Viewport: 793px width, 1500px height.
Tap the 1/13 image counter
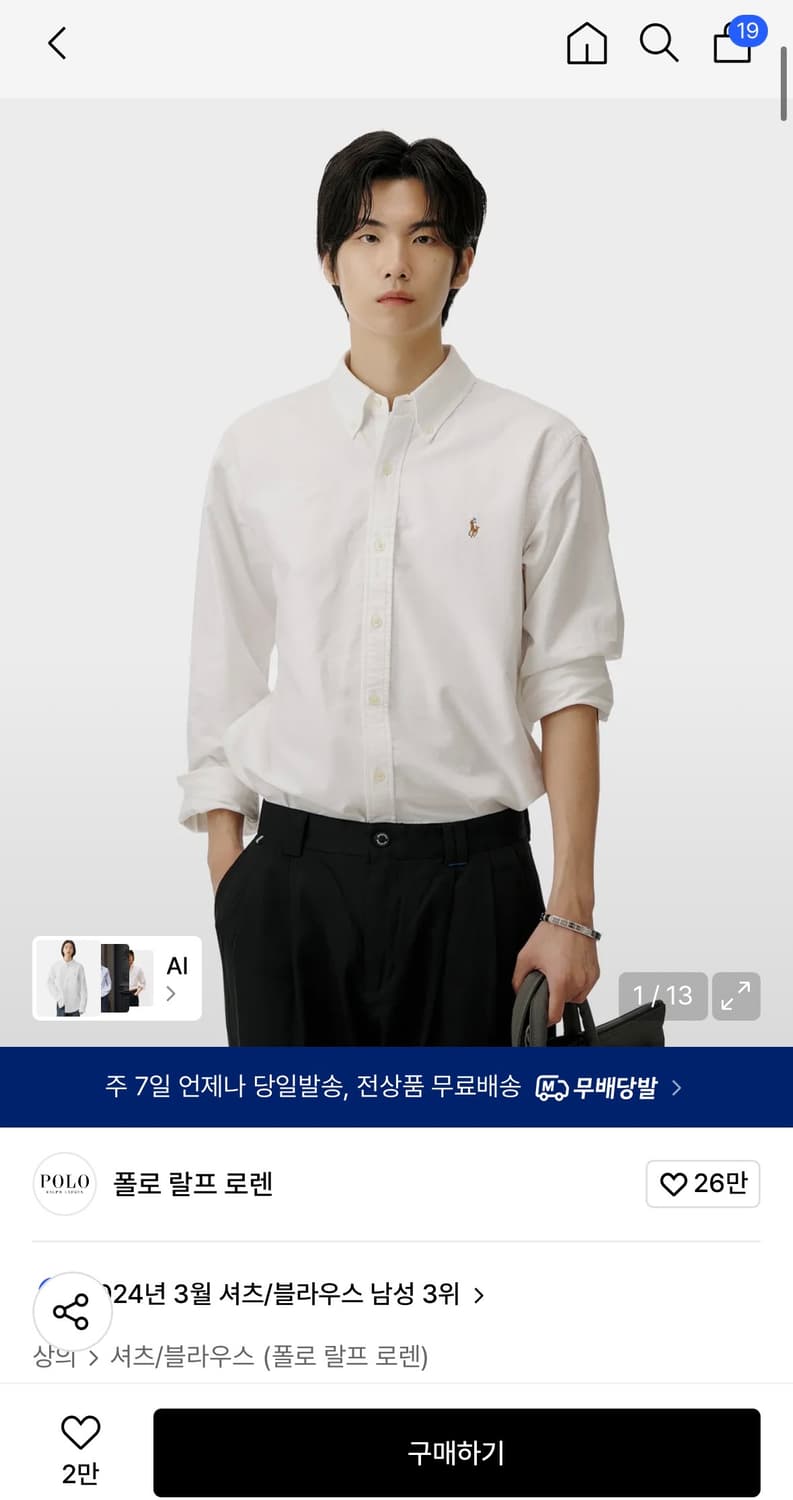(x=666, y=996)
